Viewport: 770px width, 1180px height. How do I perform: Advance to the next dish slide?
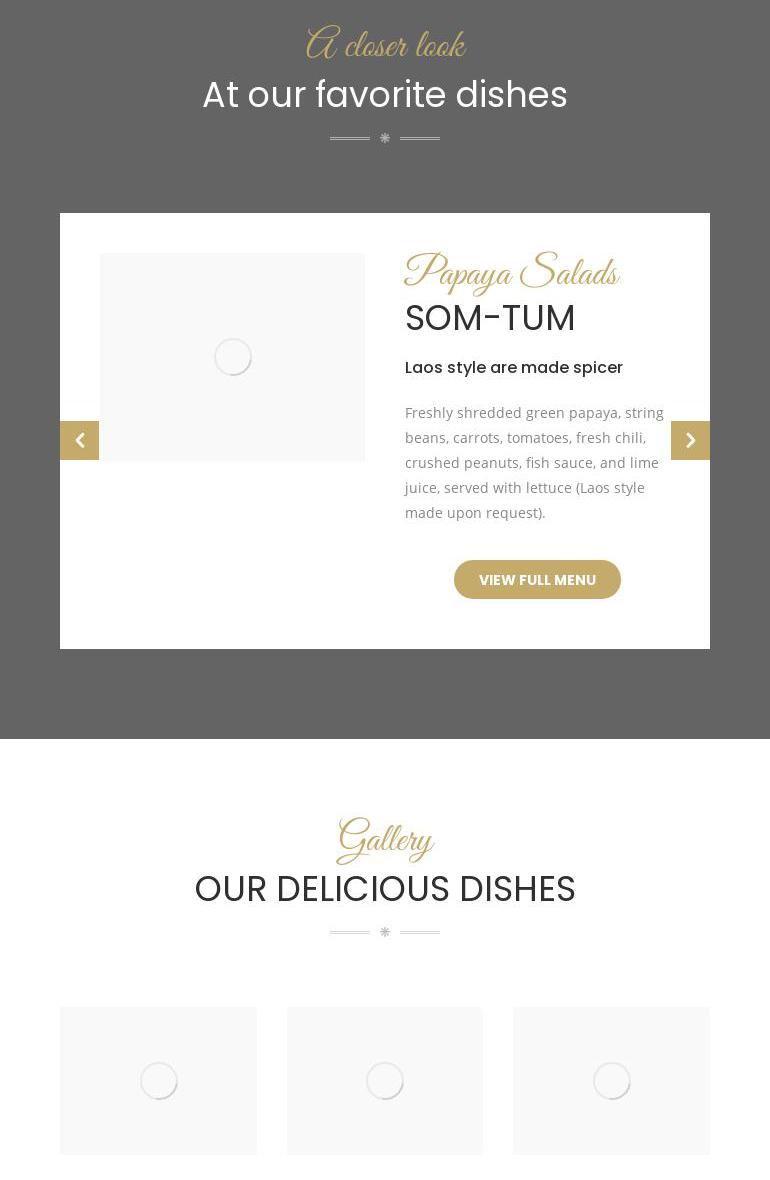pos(690,440)
